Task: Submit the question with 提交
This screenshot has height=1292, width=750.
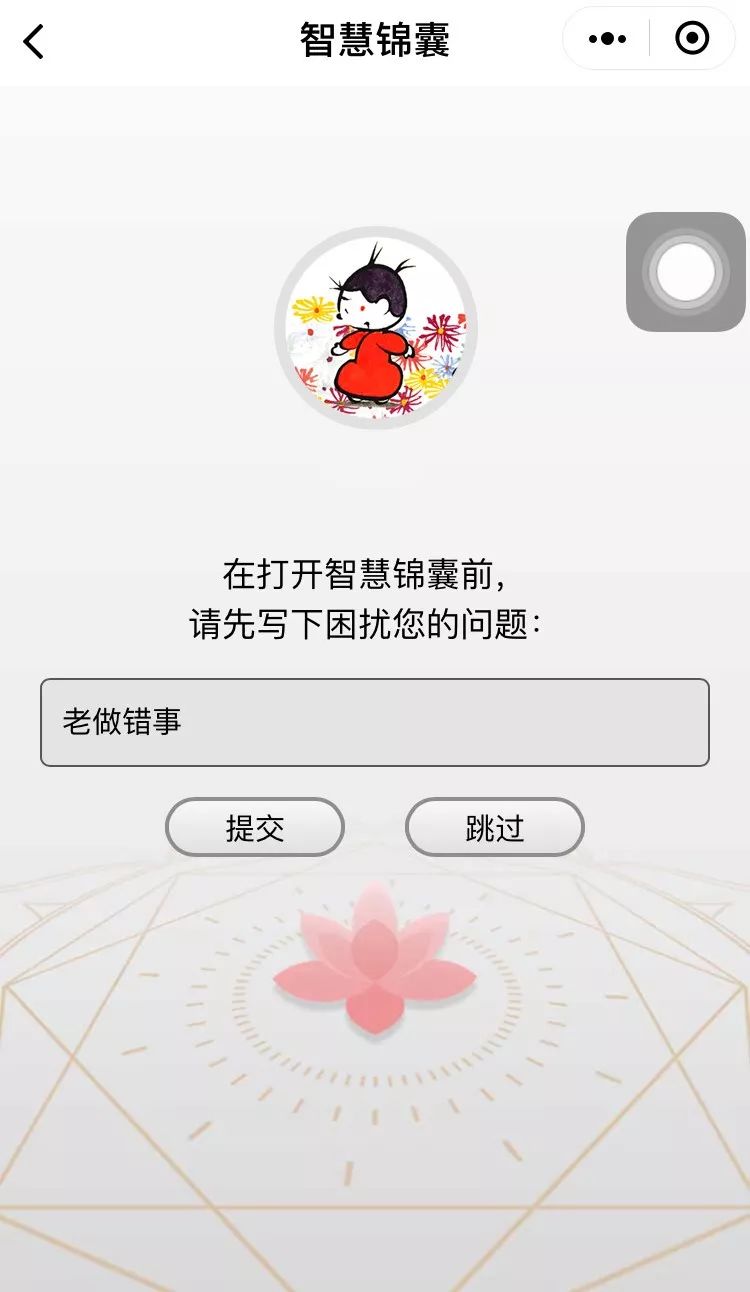Action: point(255,827)
